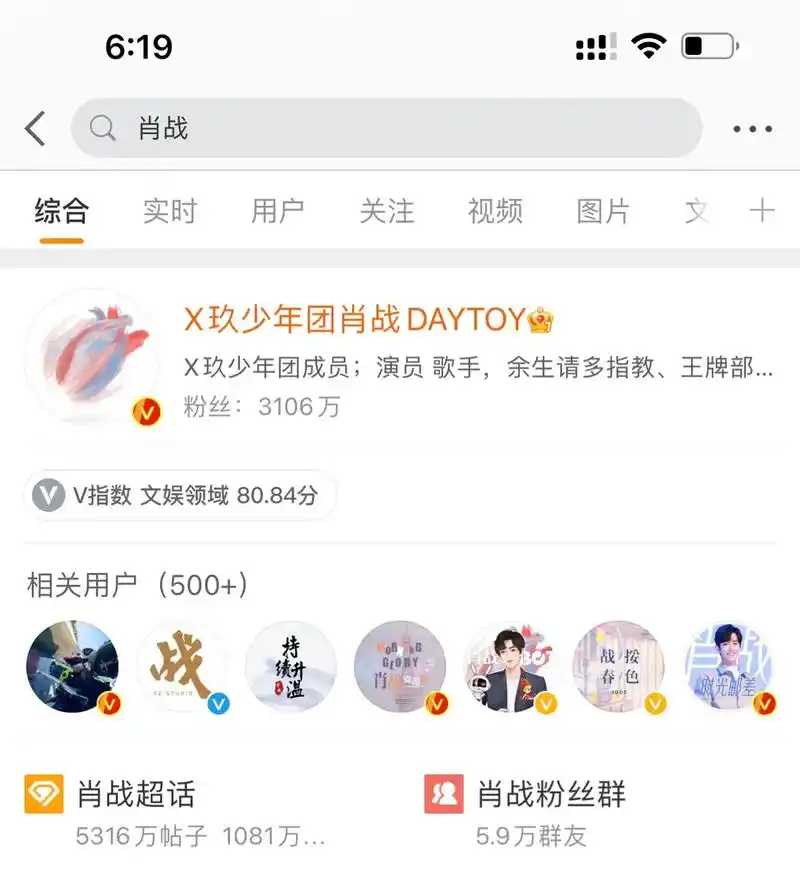The image size is (800, 879).
Task: Tap the plus to add more search tabs
Action: tap(761, 211)
